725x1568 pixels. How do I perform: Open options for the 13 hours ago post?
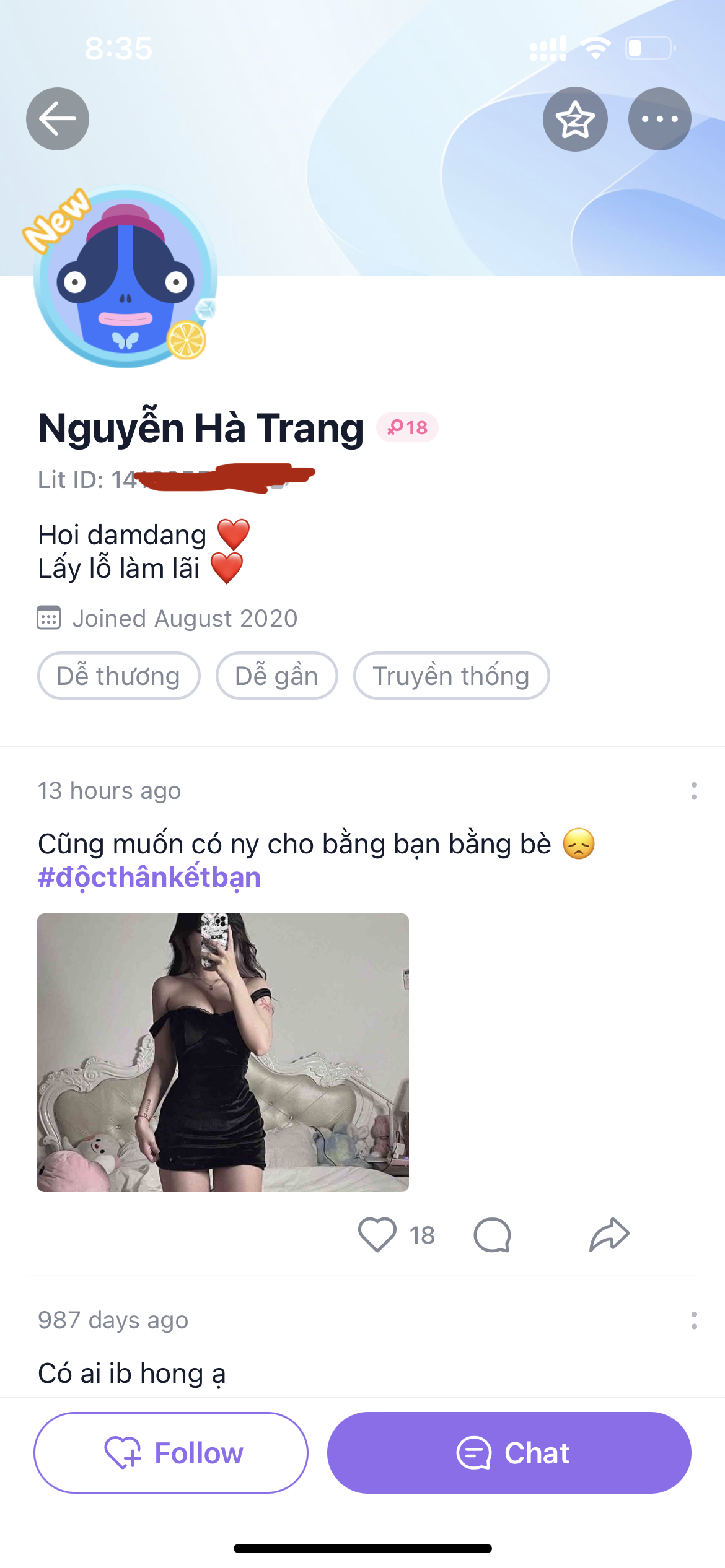[694, 791]
